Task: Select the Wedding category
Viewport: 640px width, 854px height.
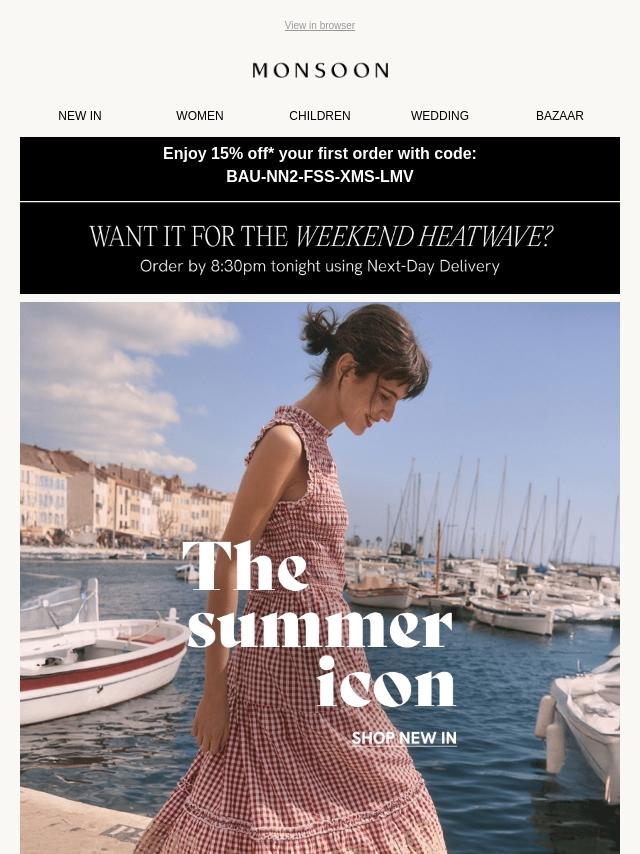Action: click(439, 116)
